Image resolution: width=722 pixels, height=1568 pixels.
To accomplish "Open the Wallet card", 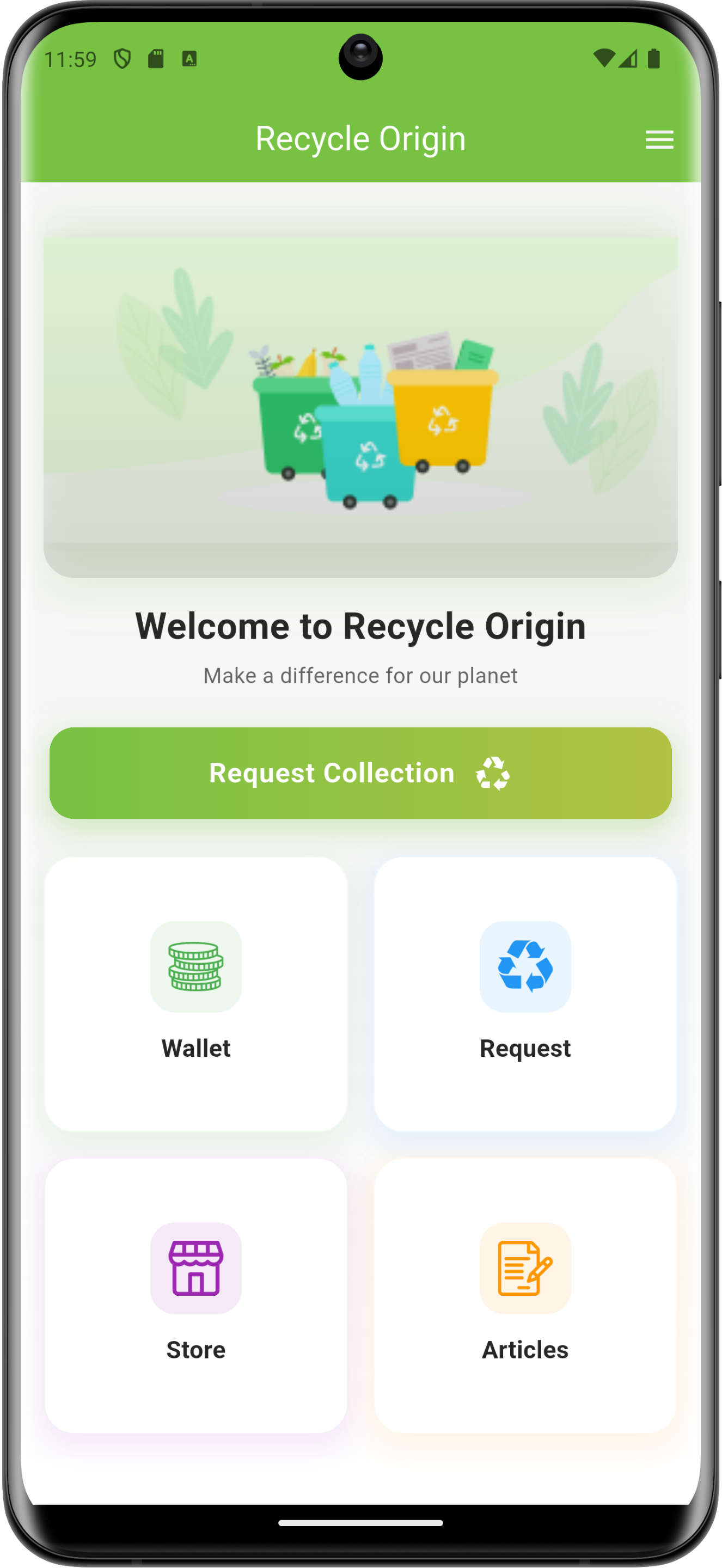I will [196, 994].
